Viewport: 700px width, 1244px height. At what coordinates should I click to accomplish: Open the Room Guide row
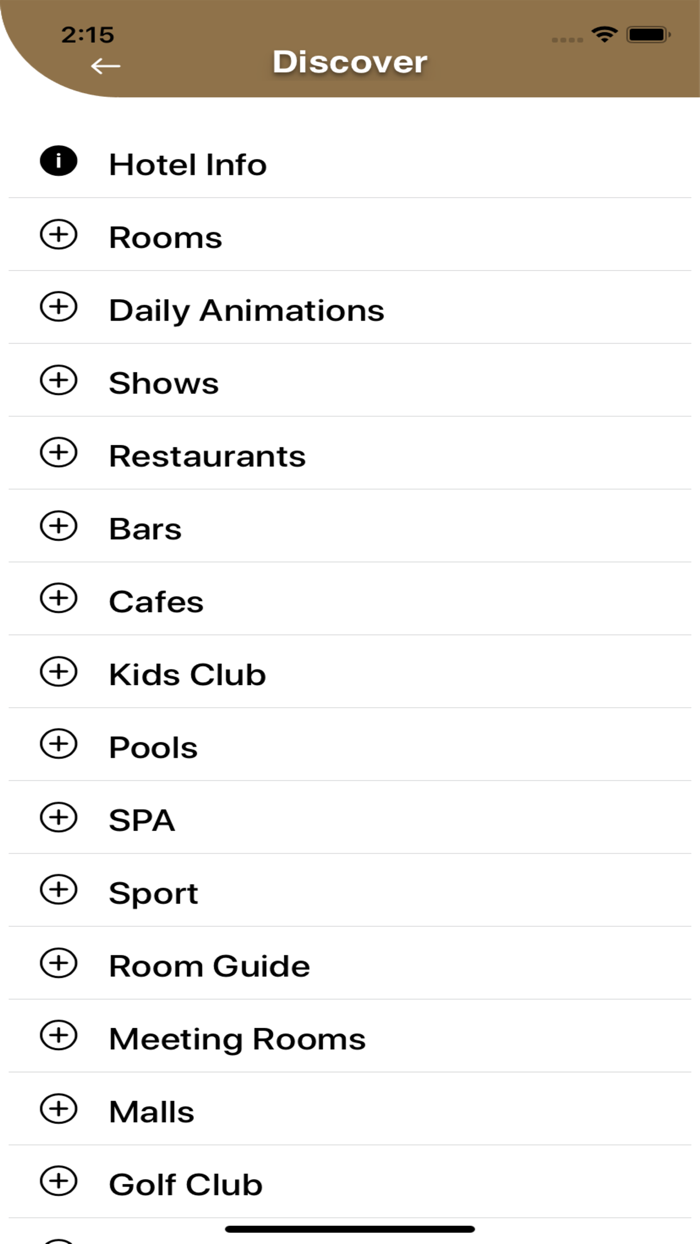[210, 966]
